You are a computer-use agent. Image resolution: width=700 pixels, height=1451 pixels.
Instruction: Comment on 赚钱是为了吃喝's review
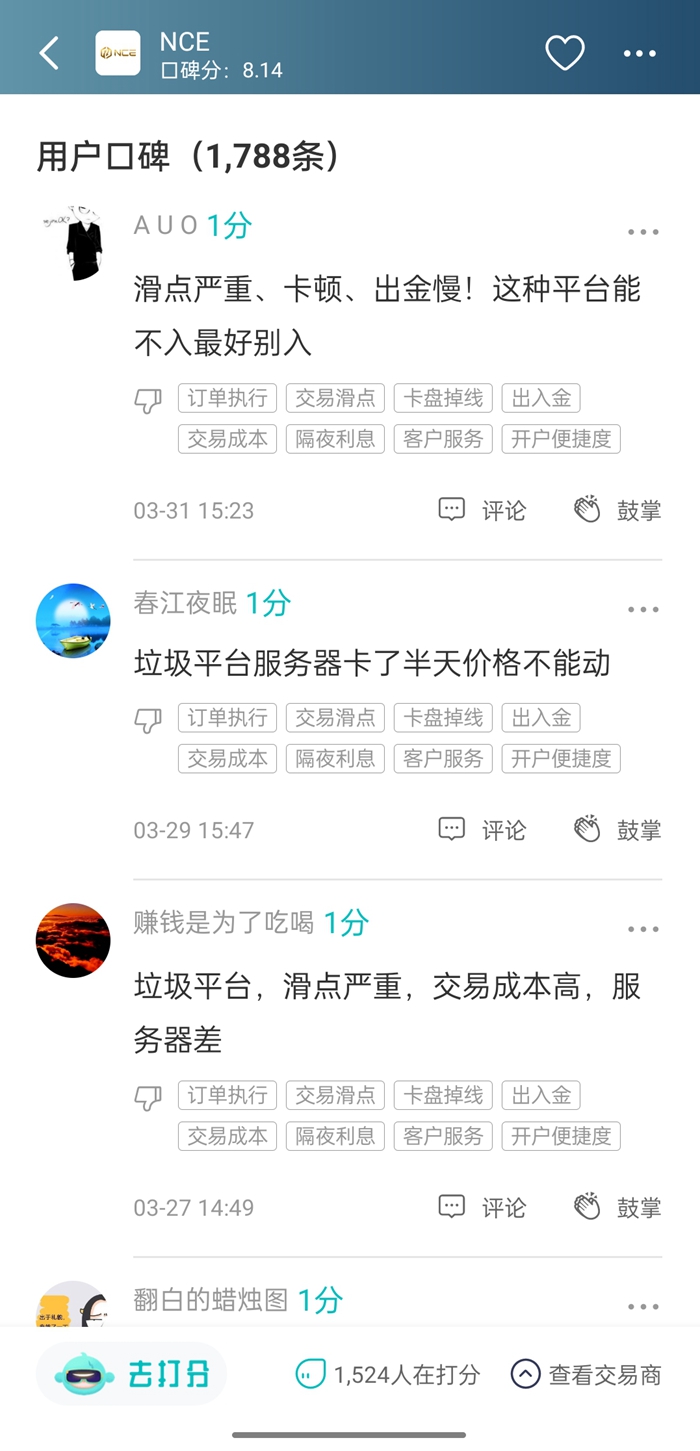482,1207
